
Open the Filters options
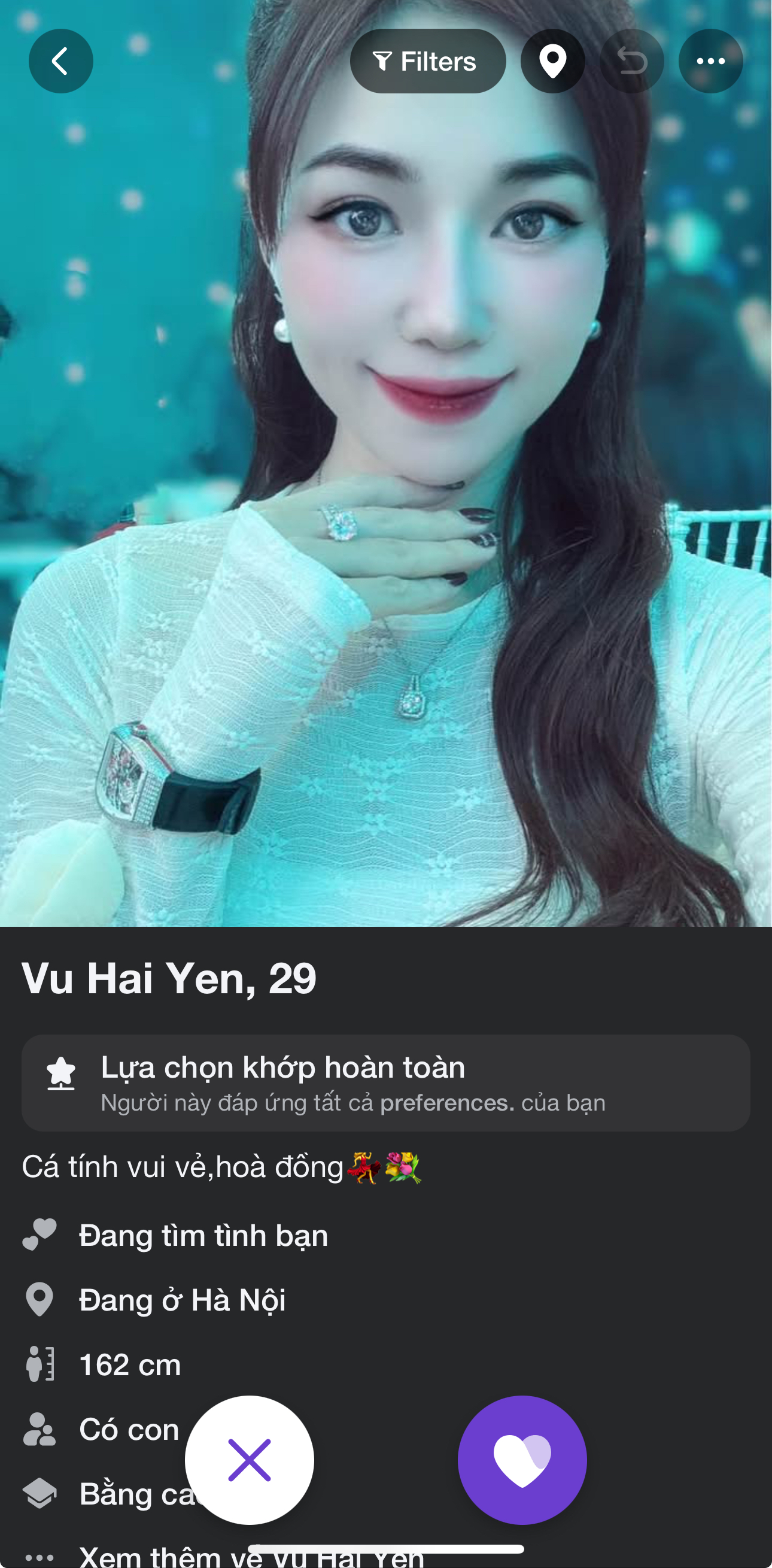(x=428, y=61)
